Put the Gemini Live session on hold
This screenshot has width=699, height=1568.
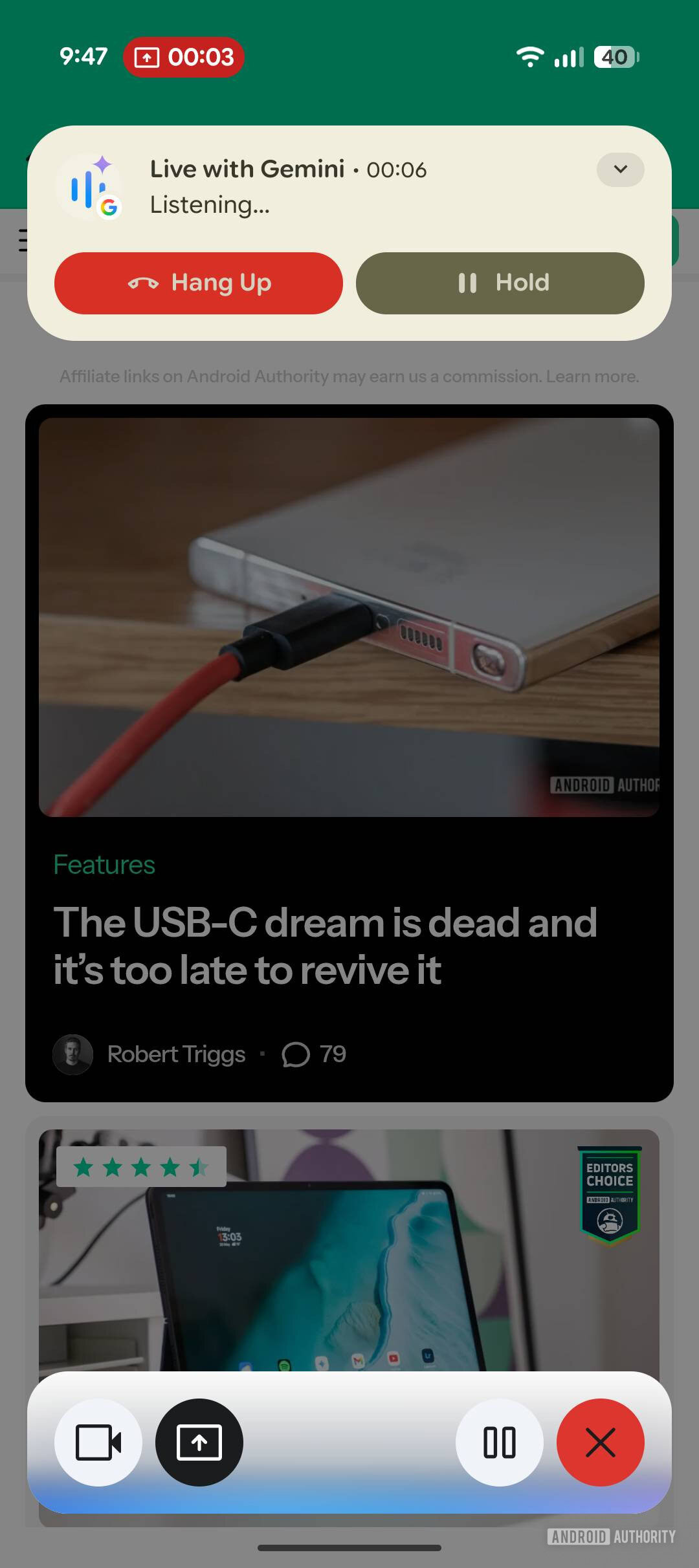[500, 283]
